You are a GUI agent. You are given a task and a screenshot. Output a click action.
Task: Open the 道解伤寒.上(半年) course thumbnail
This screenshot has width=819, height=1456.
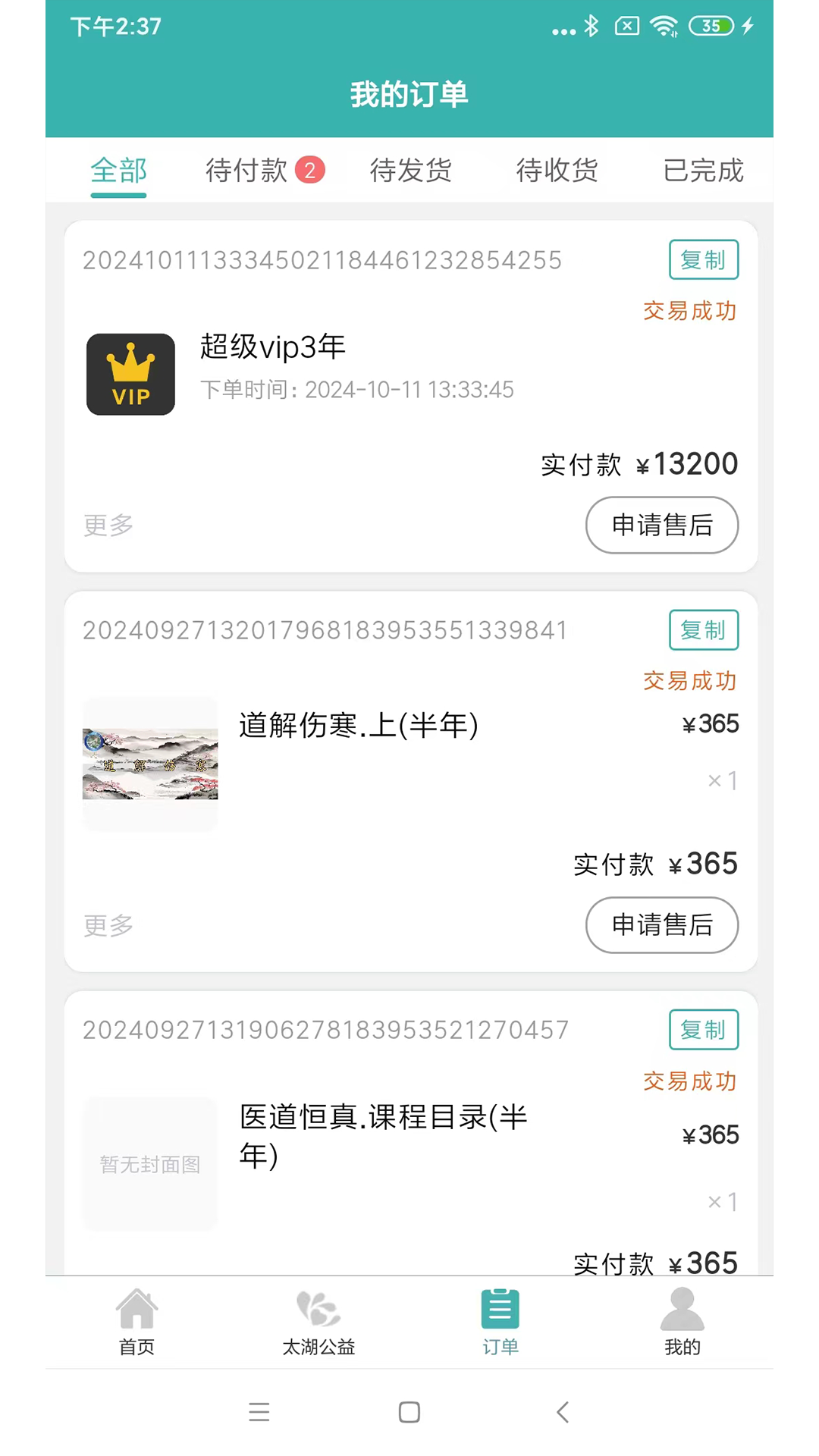[x=149, y=764]
